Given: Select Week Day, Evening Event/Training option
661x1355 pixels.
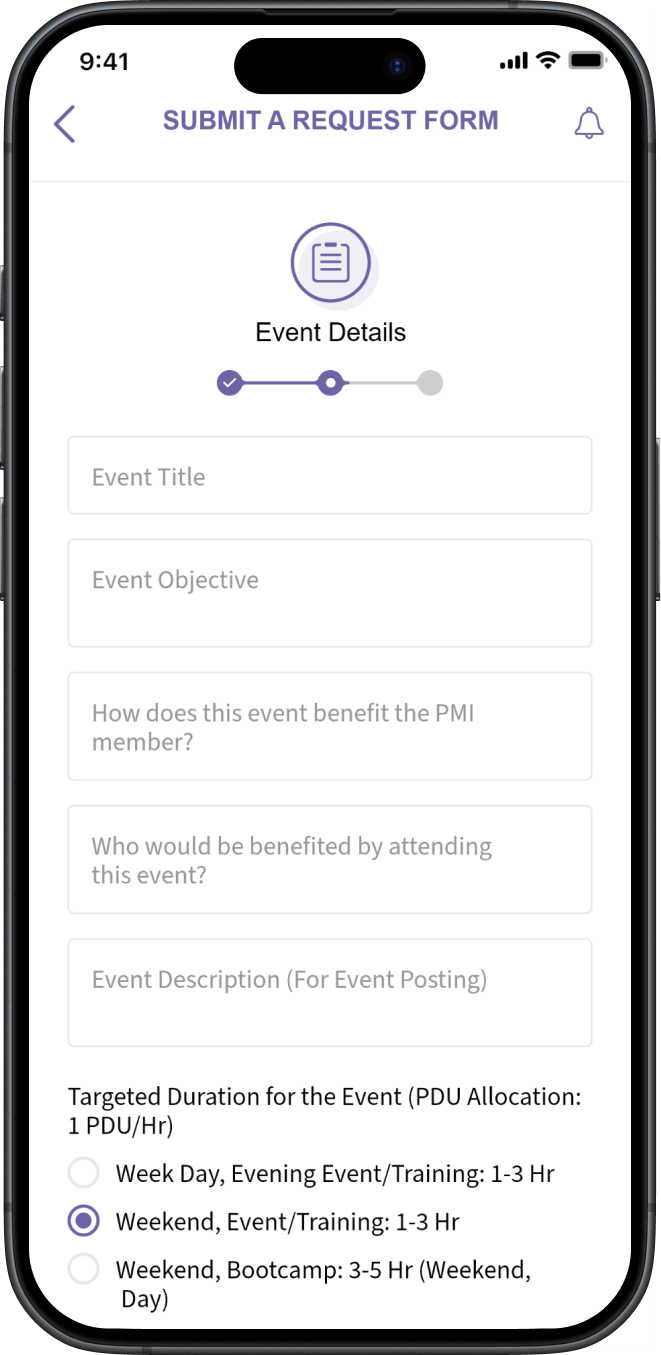Looking at the screenshot, I should point(84,1173).
